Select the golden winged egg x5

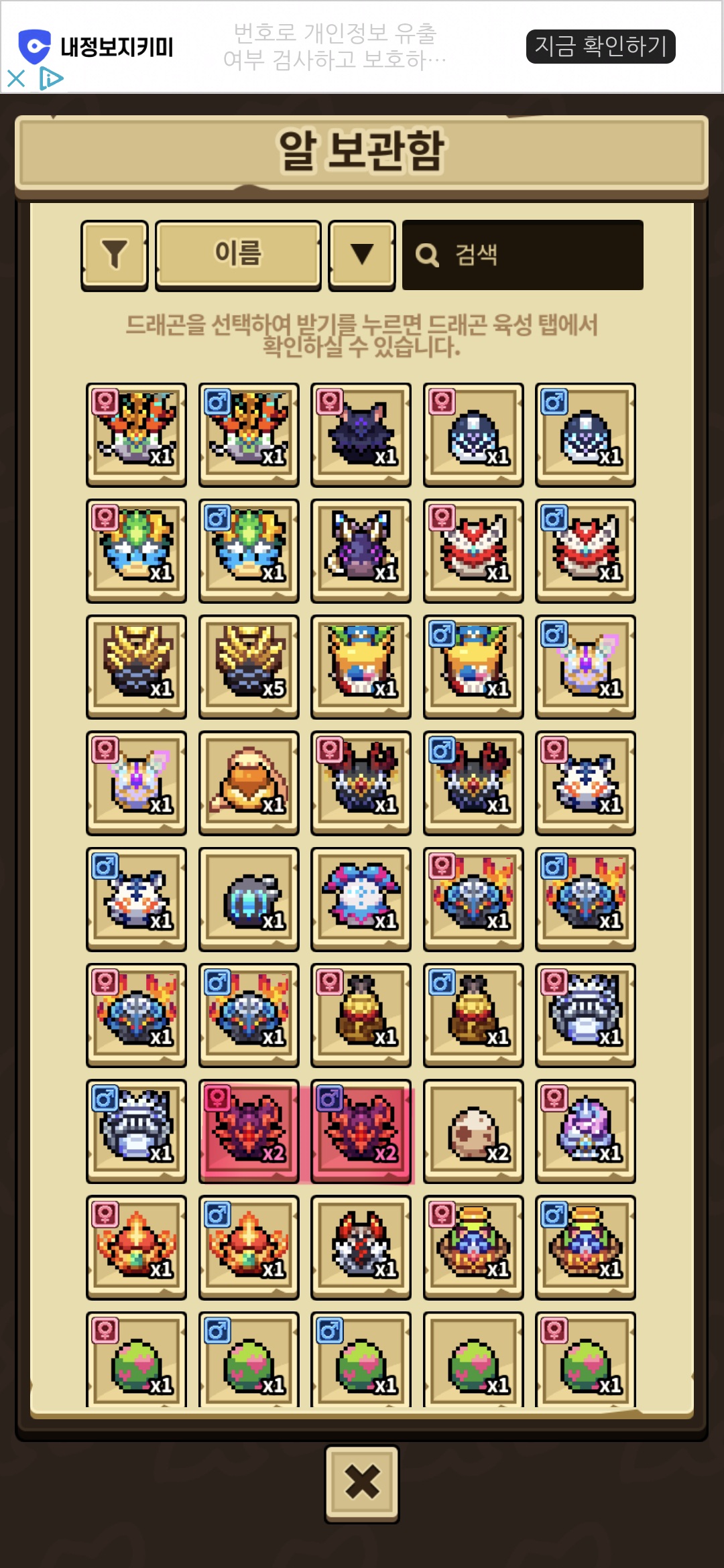pyautogui.click(x=249, y=666)
